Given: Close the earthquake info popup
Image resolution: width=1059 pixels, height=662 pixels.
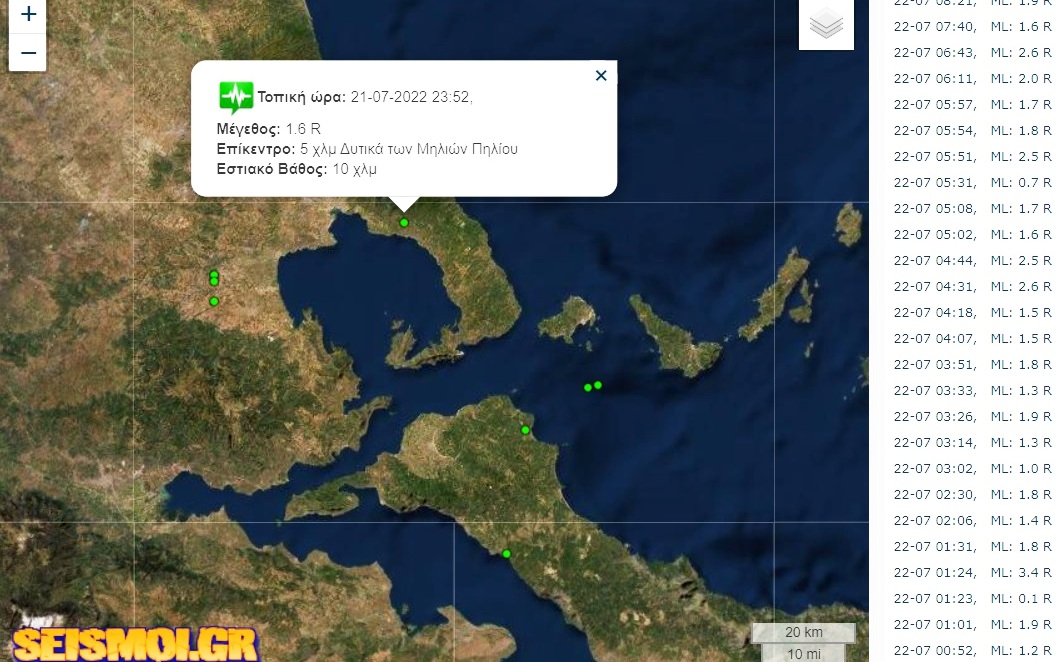Looking at the screenshot, I should (601, 75).
